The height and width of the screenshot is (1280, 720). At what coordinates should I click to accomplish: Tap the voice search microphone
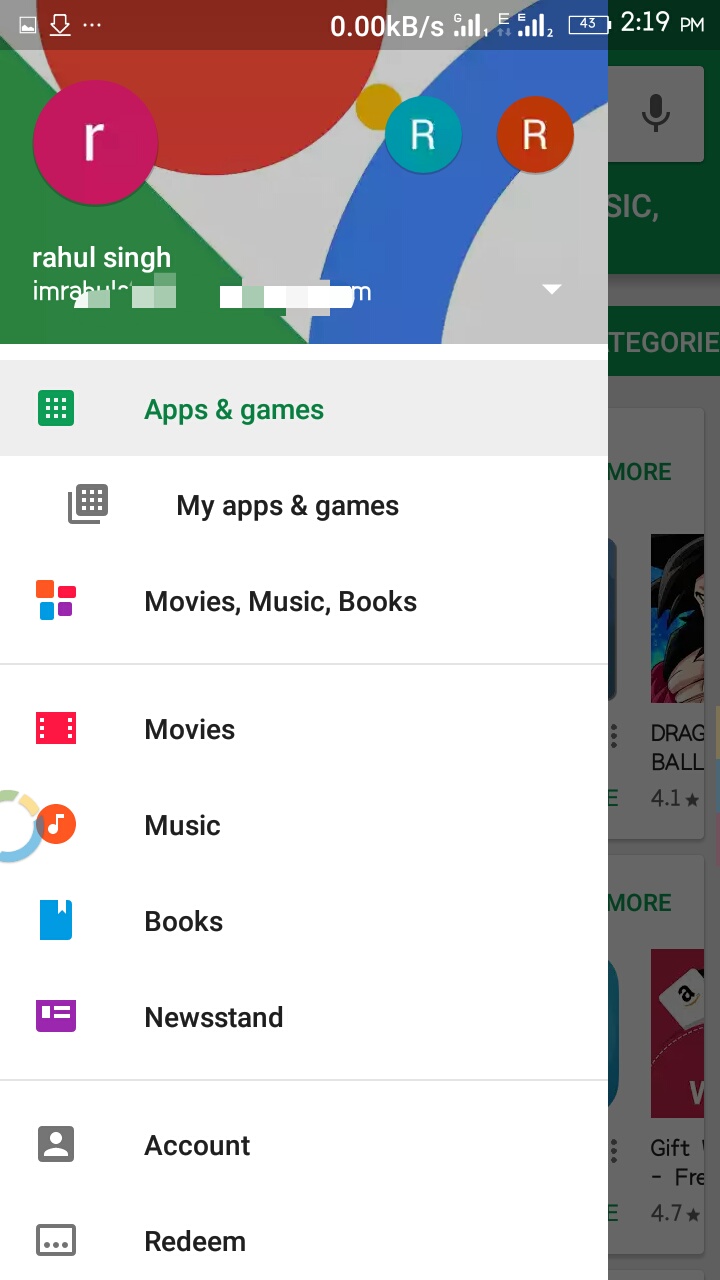(x=656, y=113)
